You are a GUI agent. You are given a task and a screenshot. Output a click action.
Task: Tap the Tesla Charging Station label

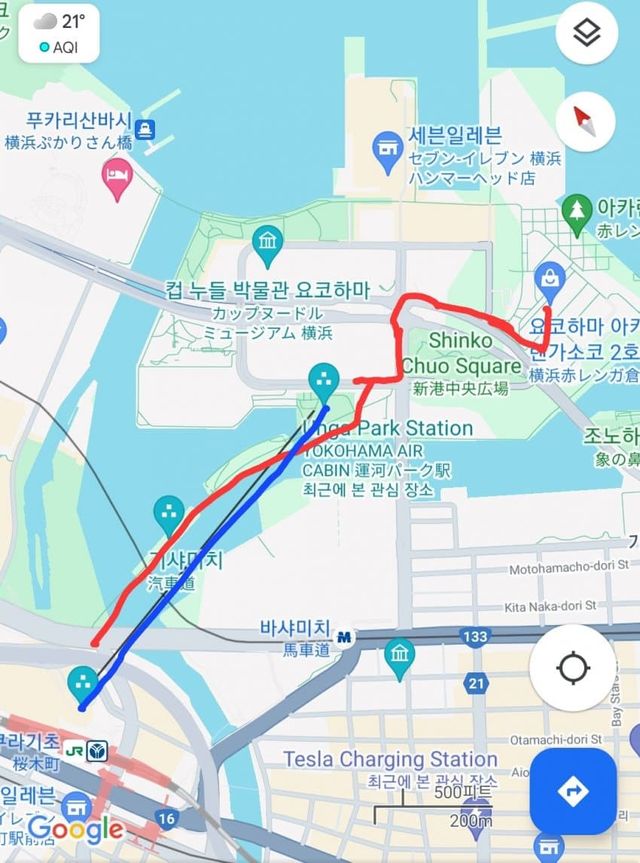pos(390,759)
